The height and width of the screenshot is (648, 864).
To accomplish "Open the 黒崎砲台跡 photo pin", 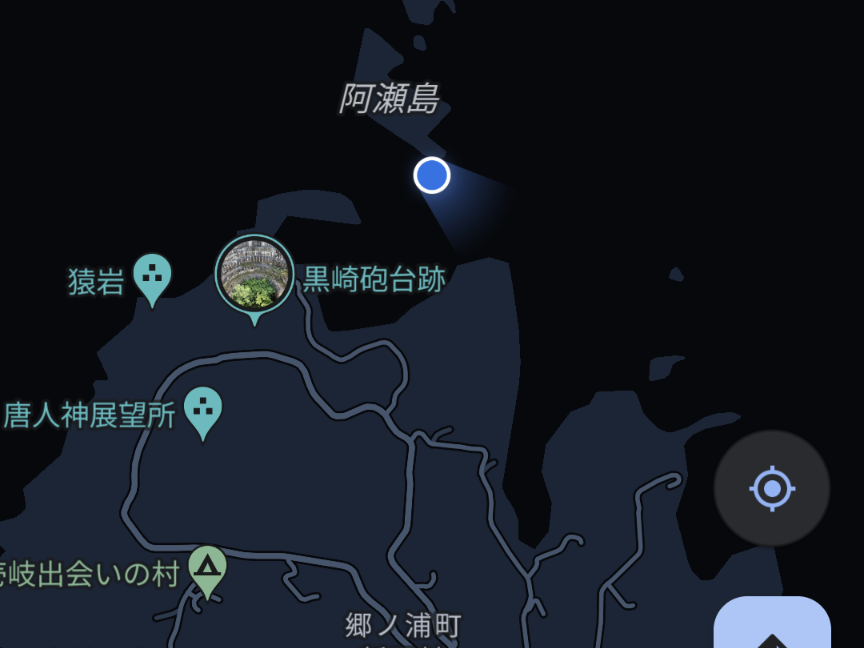I will 255,274.
